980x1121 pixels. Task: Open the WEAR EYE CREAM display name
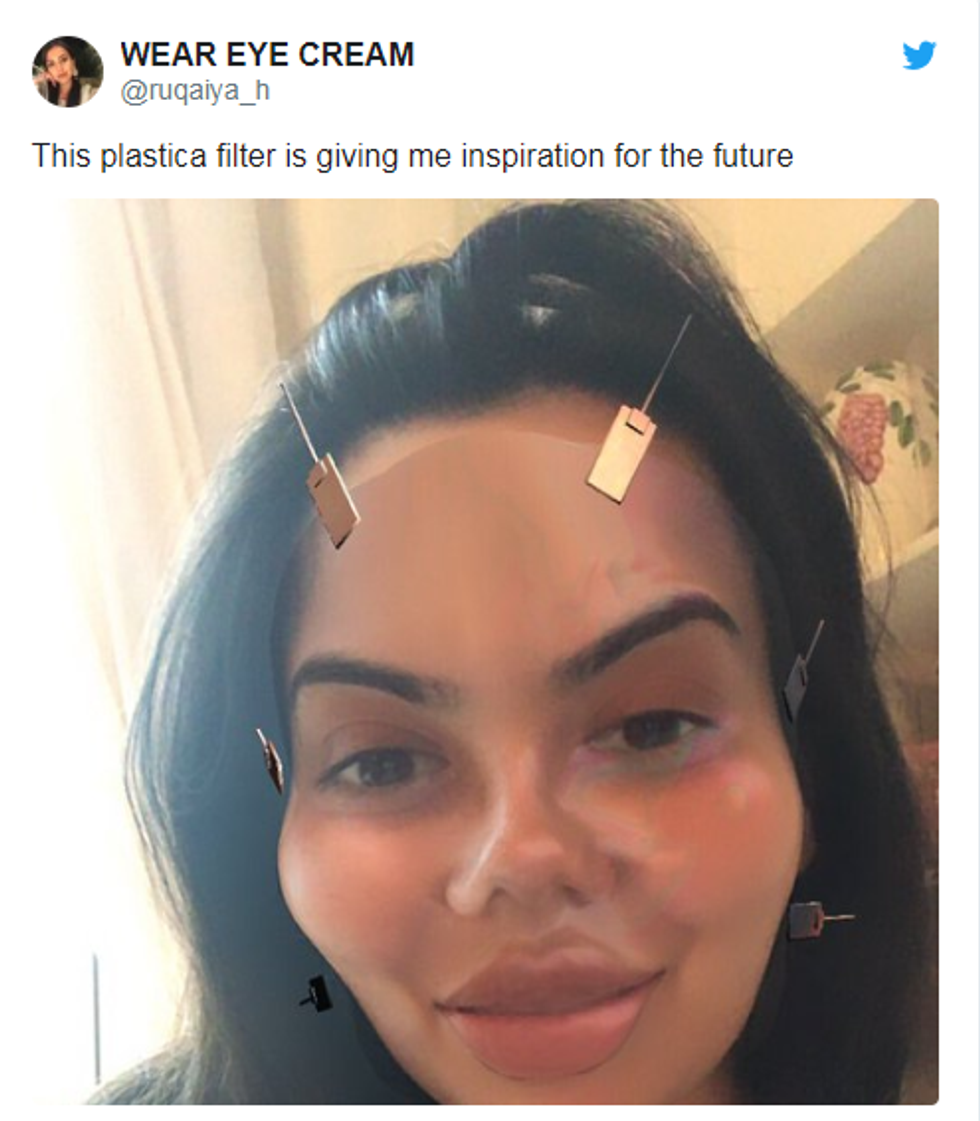coord(267,55)
